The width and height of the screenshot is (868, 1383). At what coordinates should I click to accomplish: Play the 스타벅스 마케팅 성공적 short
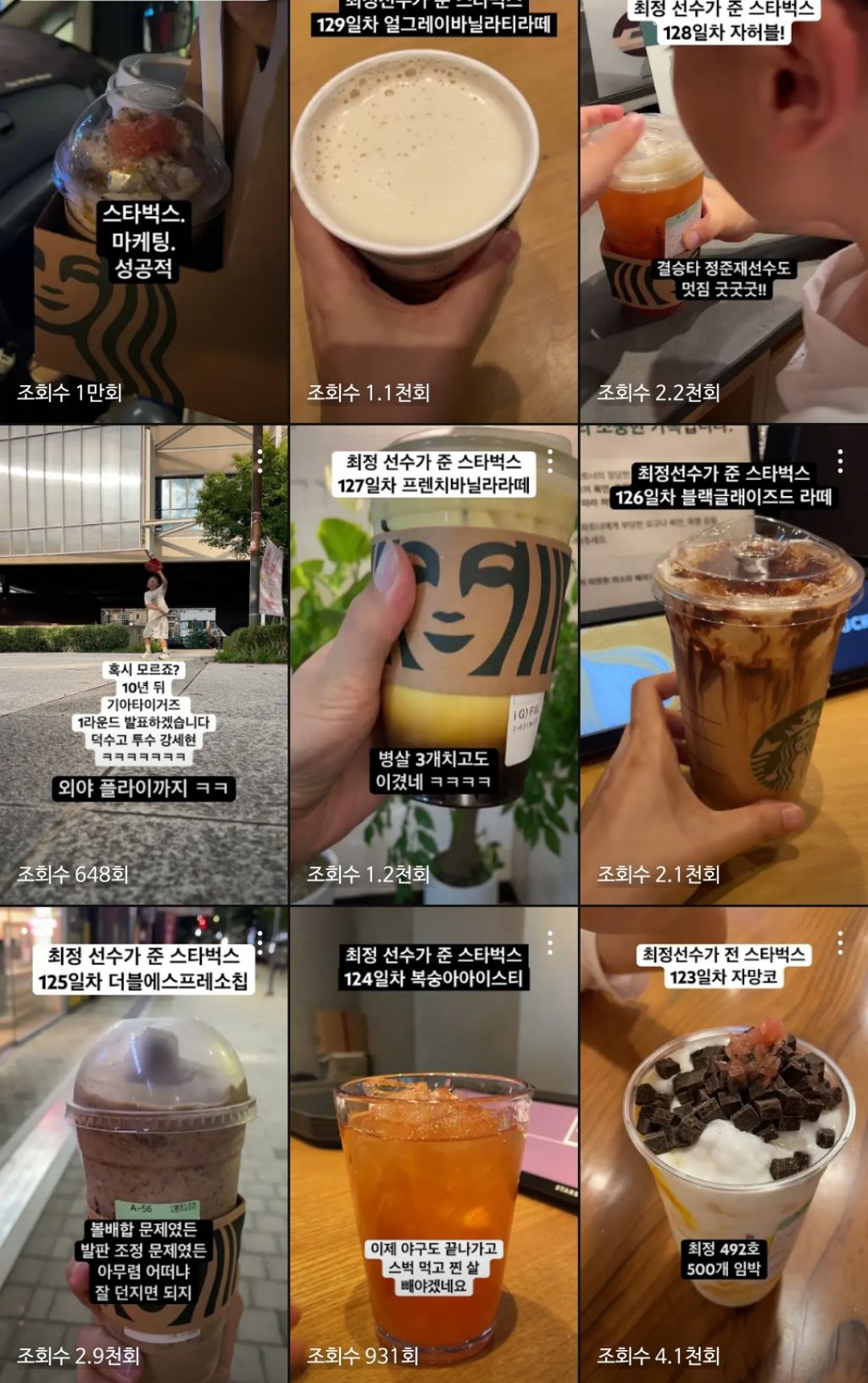(x=144, y=212)
